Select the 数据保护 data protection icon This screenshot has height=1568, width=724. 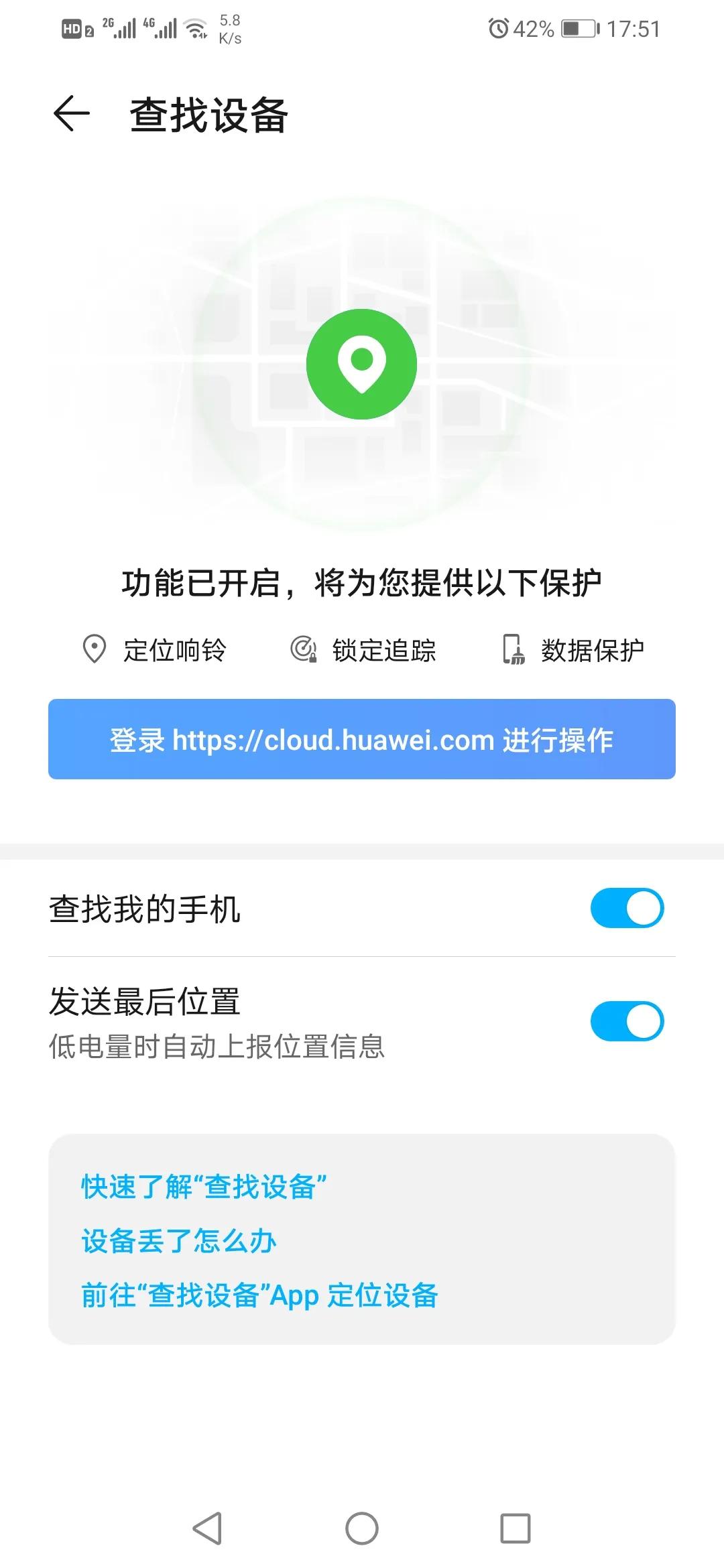point(513,649)
